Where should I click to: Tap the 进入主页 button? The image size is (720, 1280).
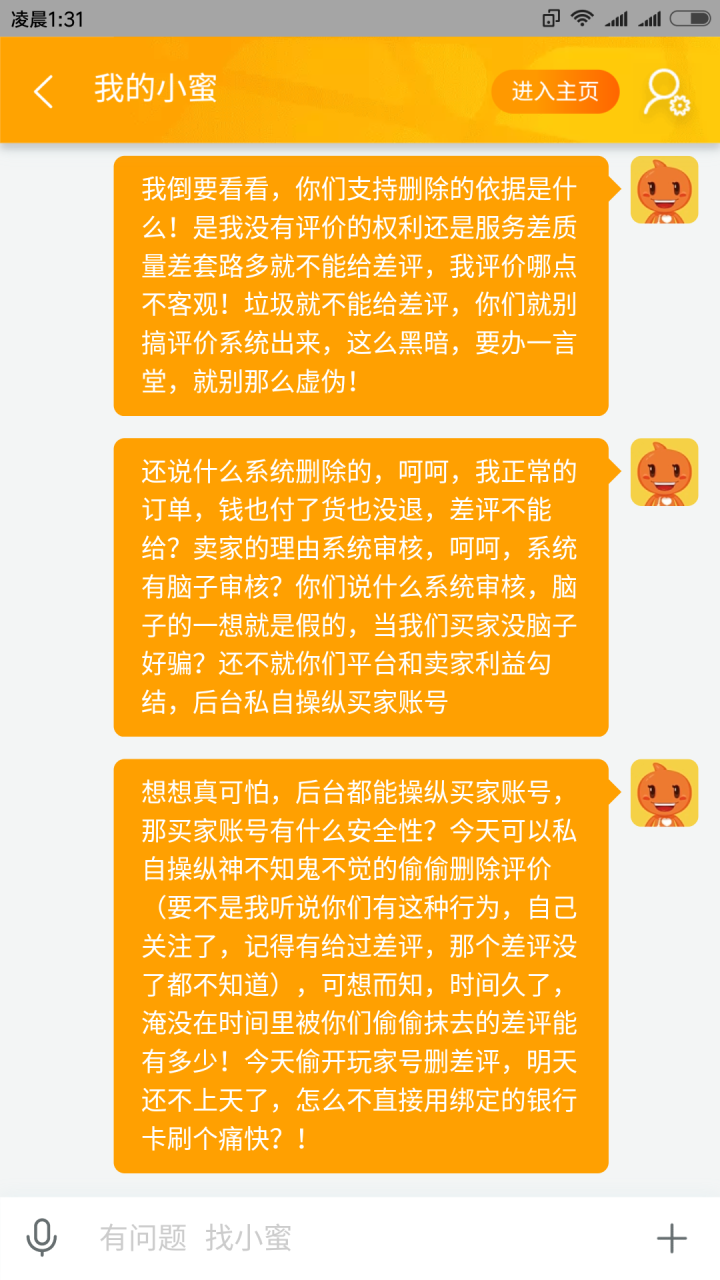pos(555,92)
